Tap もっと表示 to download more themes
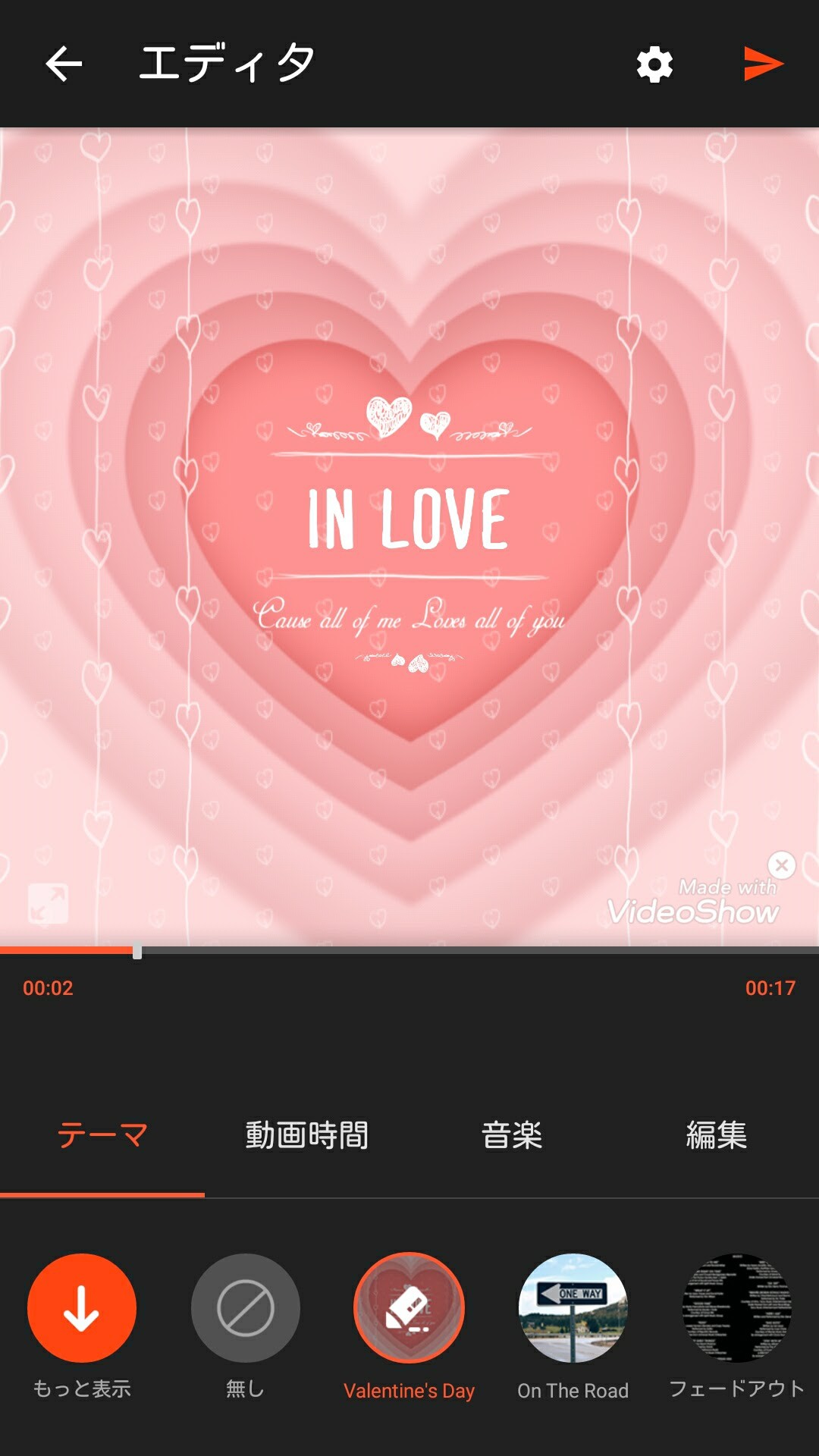819x1456 pixels. [82, 1308]
